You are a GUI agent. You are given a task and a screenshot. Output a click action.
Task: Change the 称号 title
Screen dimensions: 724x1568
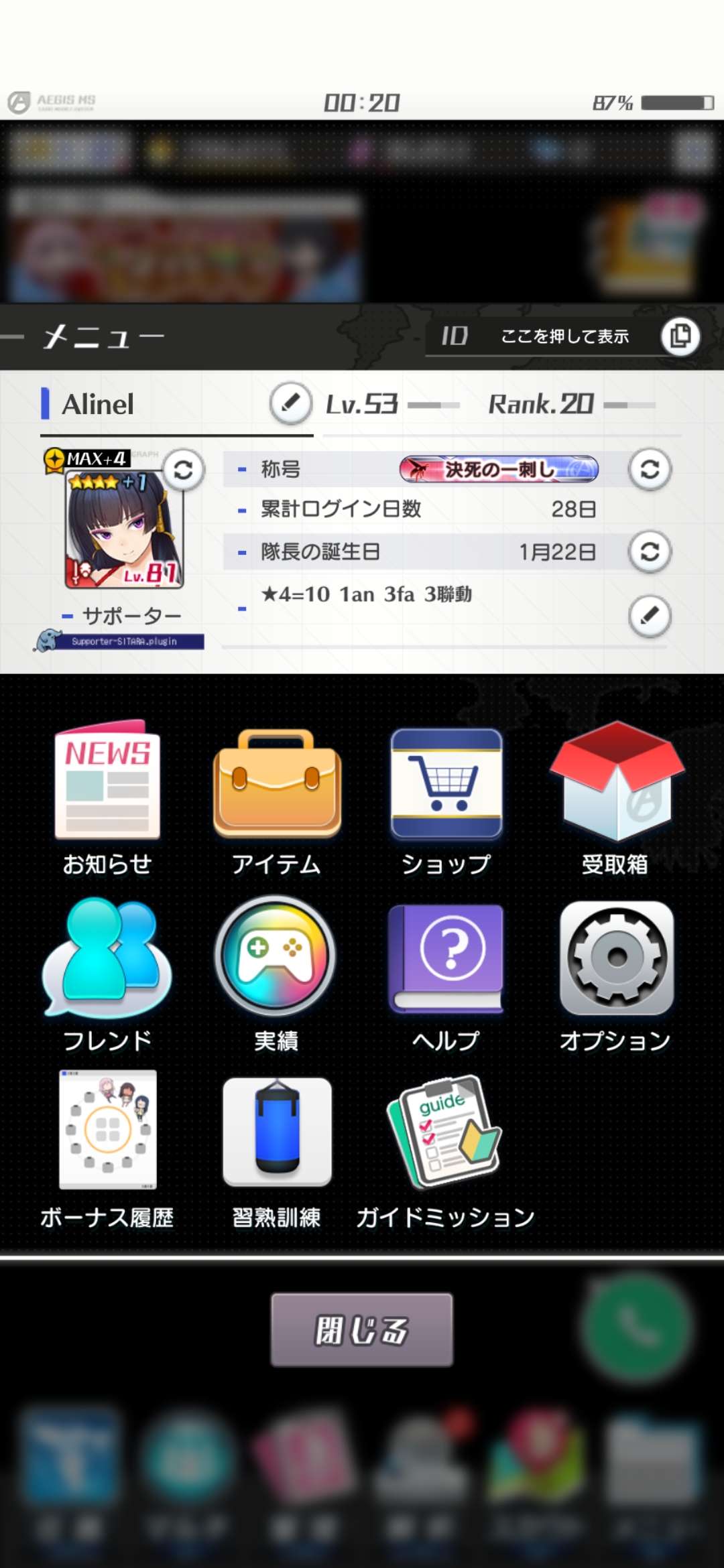tap(649, 469)
